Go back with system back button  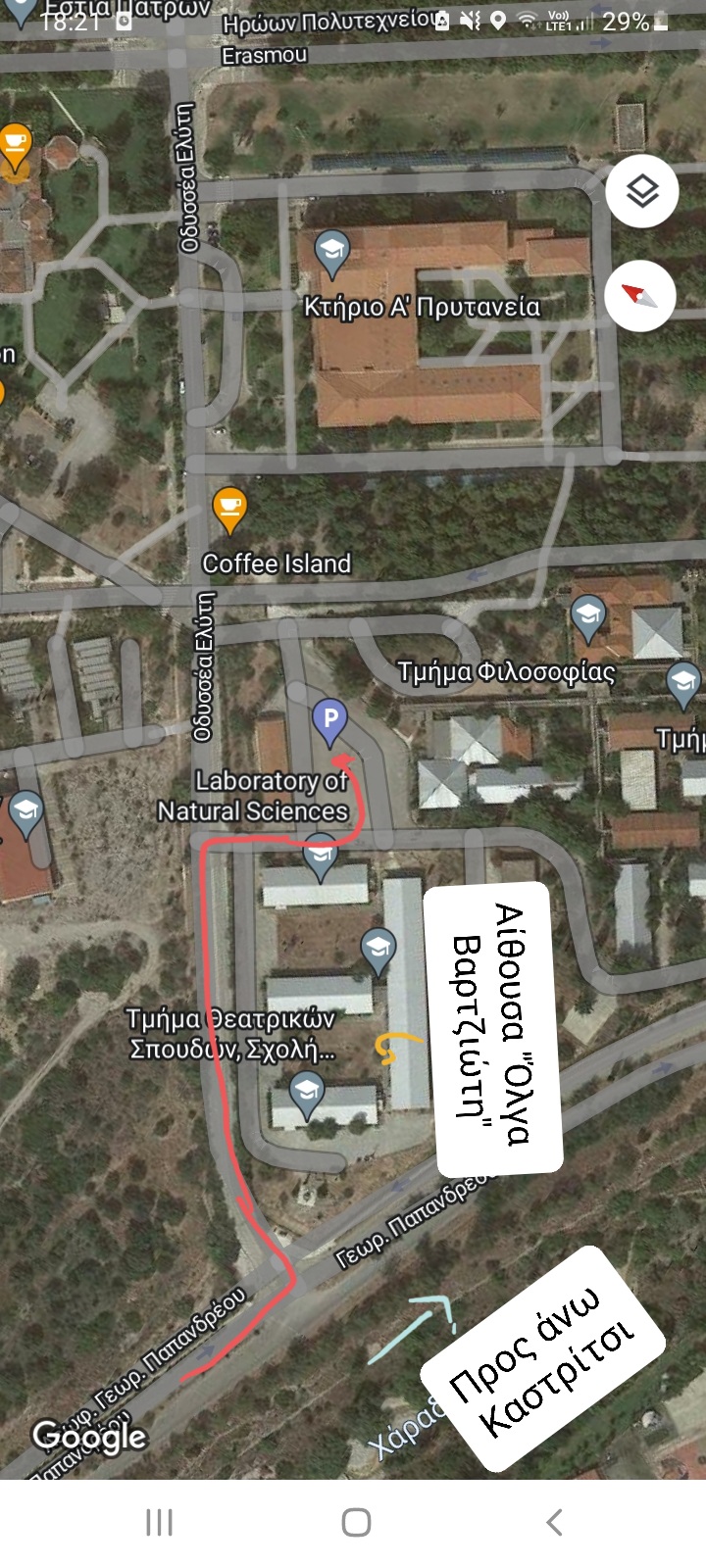554,1522
